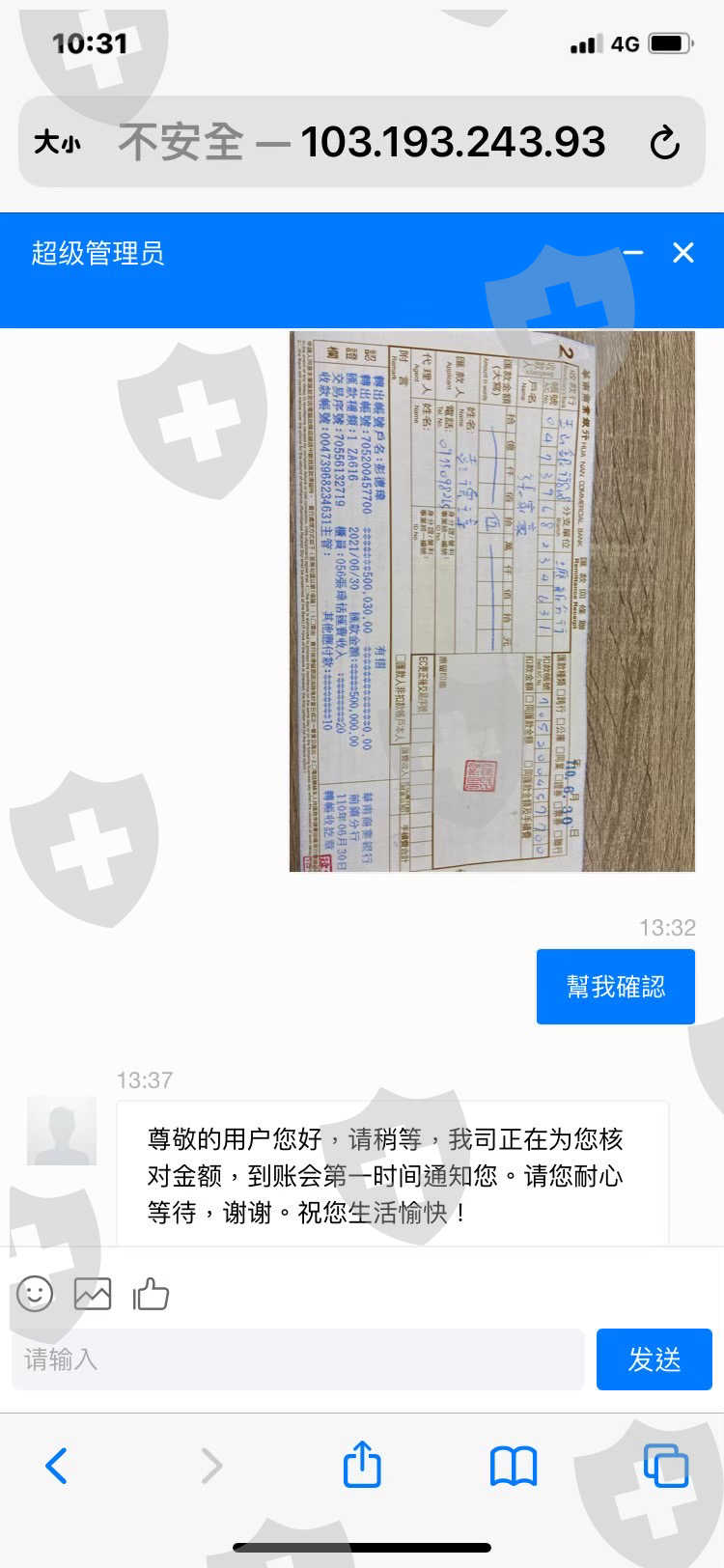Open the text size menu
This screenshot has width=724, height=1568.
pyautogui.click(x=57, y=143)
